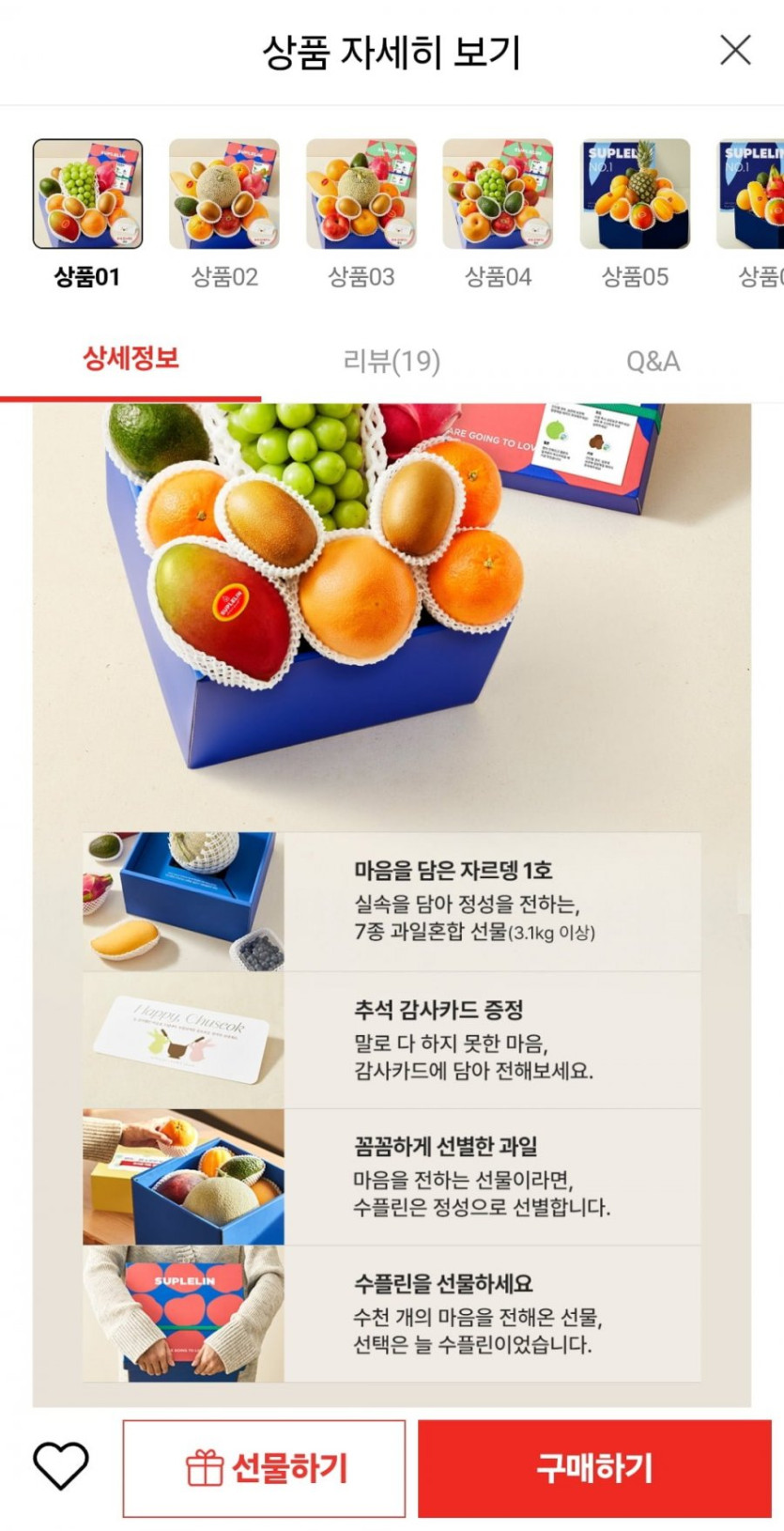This screenshot has width=784, height=1531.
Task: Open the 리뷰(19) tab
Action: coord(392,361)
